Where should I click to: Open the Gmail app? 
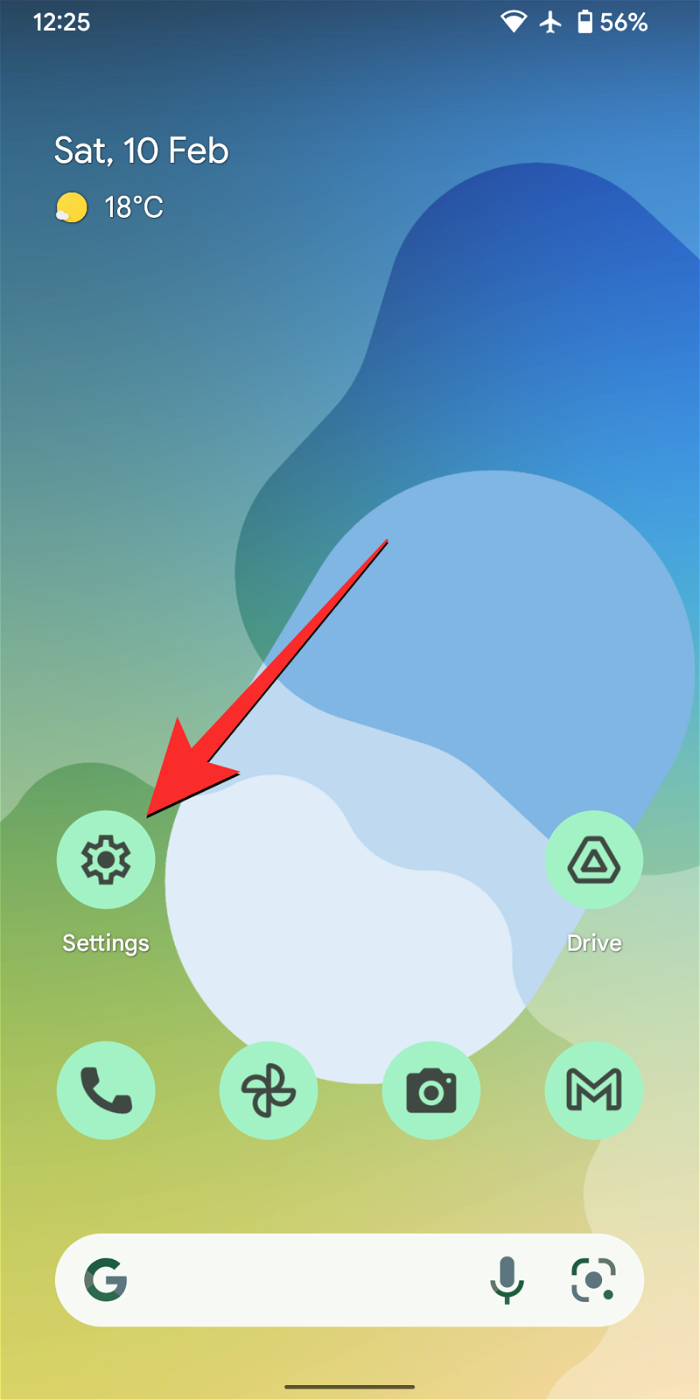point(594,1091)
